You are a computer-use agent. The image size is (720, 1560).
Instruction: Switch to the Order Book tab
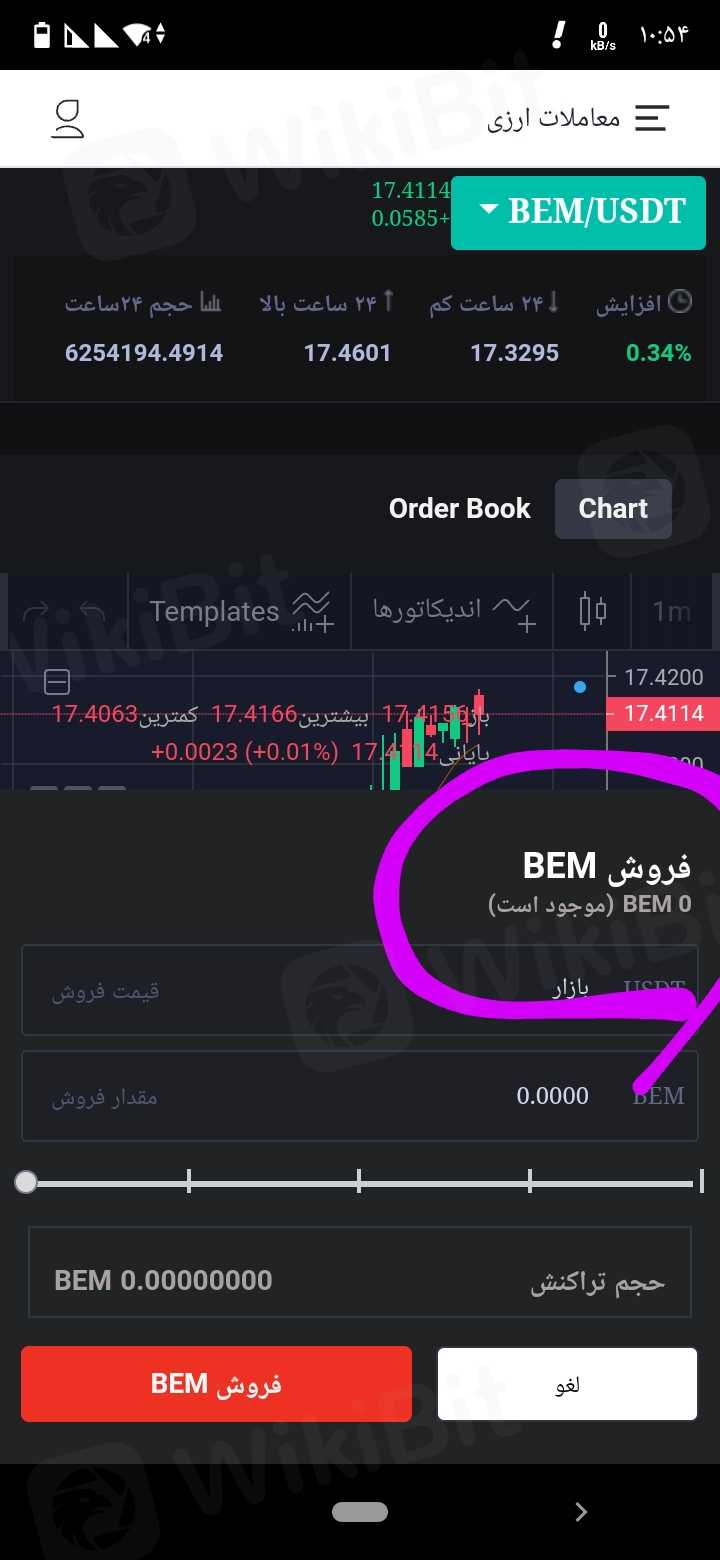(x=459, y=508)
